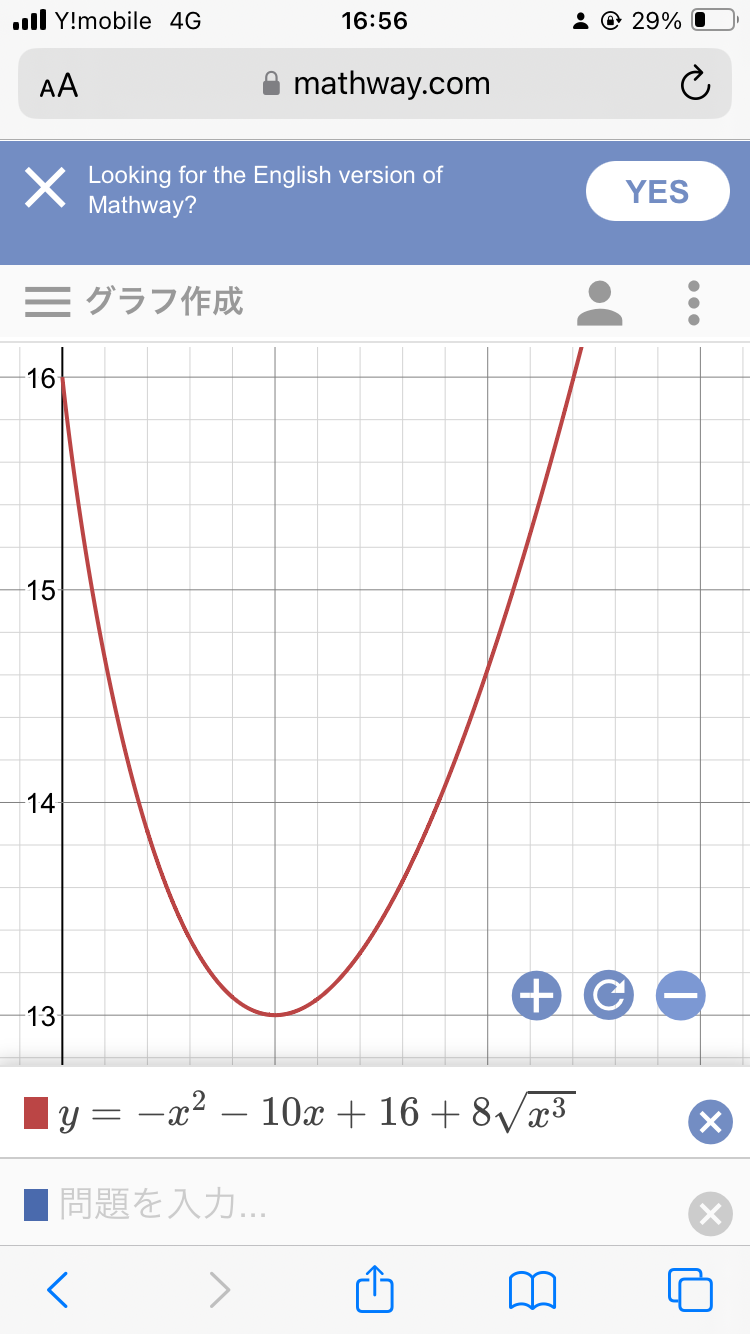750x1334 pixels.
Task: Go back in Safari
Action: tap(58, 1290)
